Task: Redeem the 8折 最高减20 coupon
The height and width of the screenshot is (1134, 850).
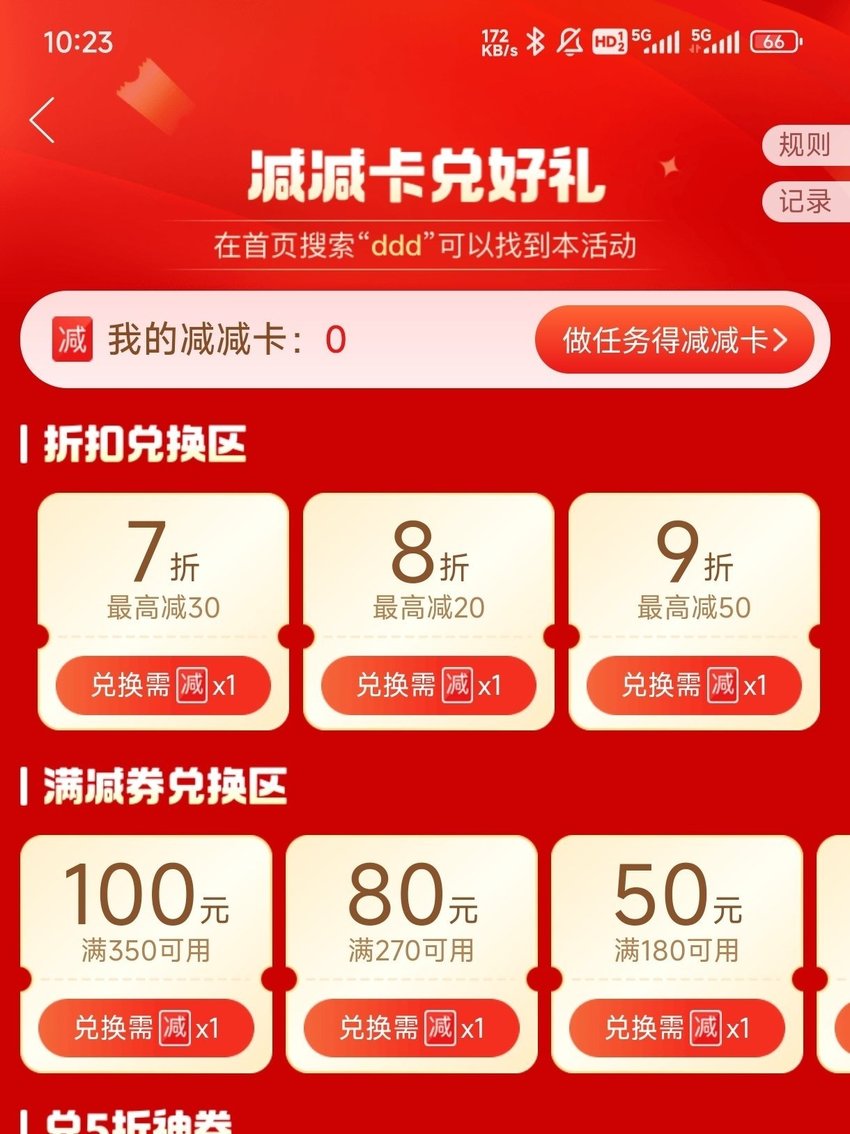Action: [428, 685]
